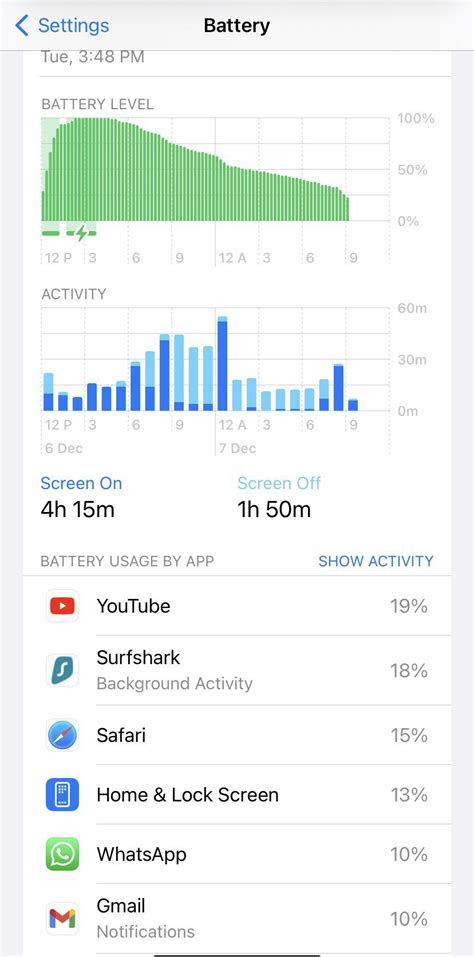Select a time on the battery level chart
The height and width of the screenshot is (957, 474).
[x=215, y=169]
